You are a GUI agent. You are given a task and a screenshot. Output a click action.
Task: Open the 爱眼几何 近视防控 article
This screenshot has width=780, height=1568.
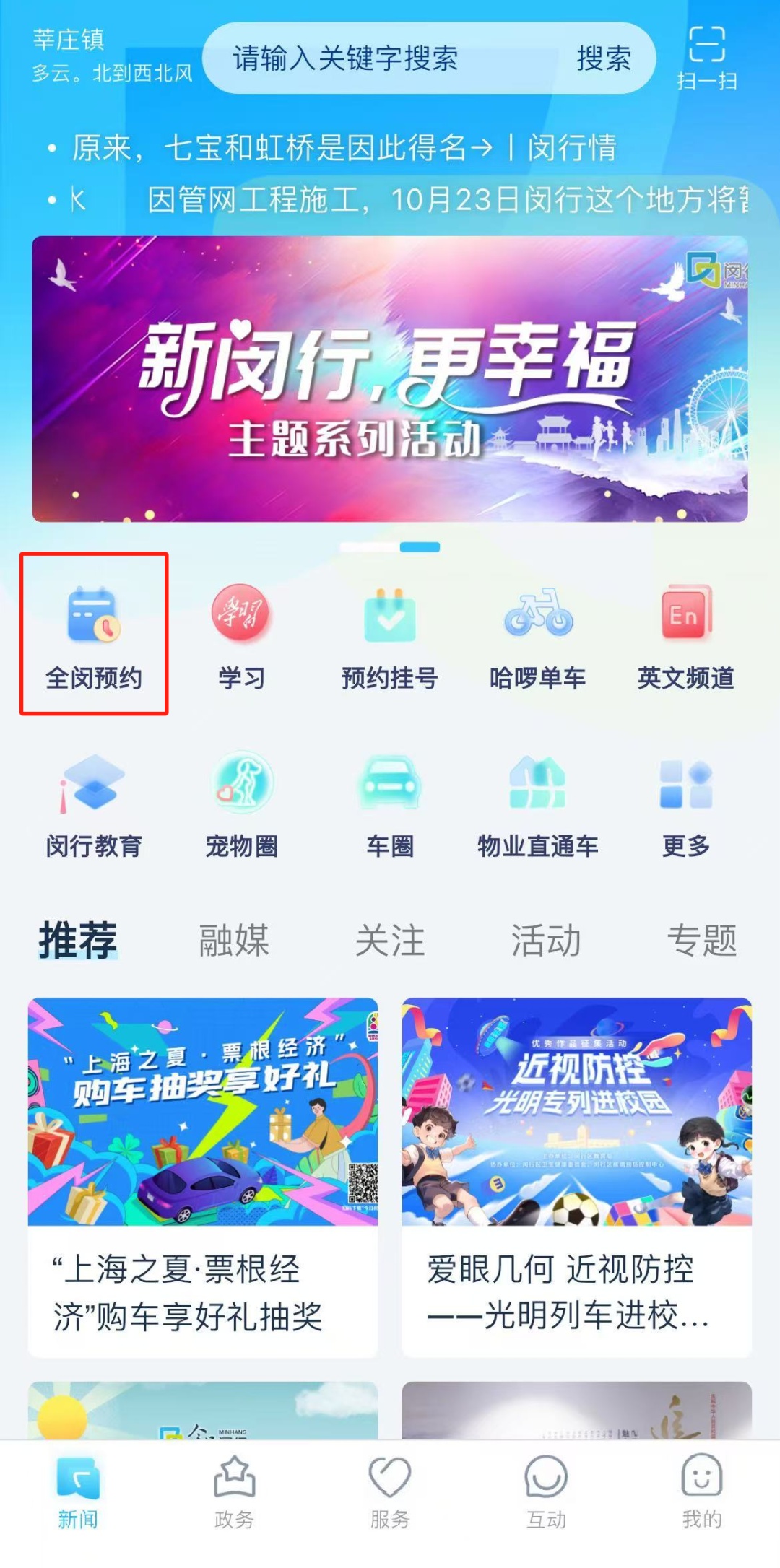click(x=576, y=1177)
